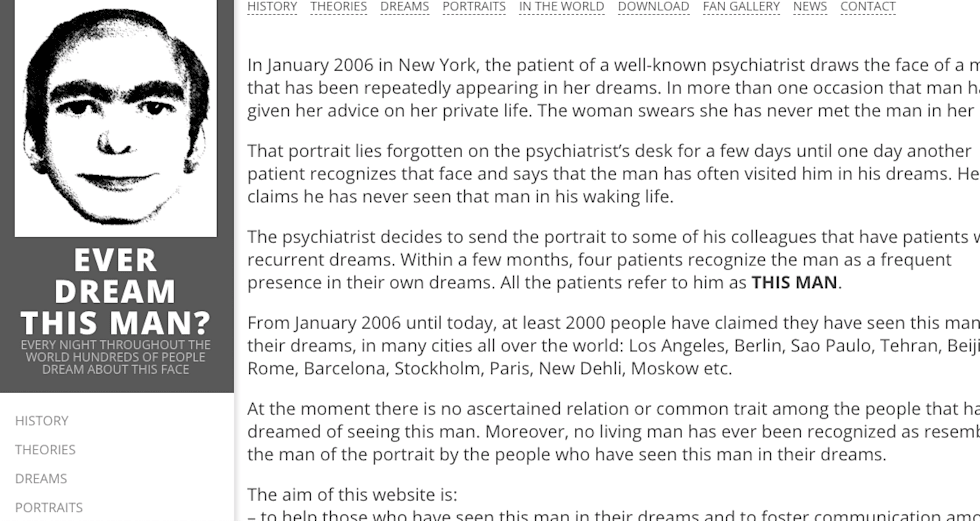View Portraits from the top menu
This screenshot has width=980, height=521.
click(x=474, y=7)
